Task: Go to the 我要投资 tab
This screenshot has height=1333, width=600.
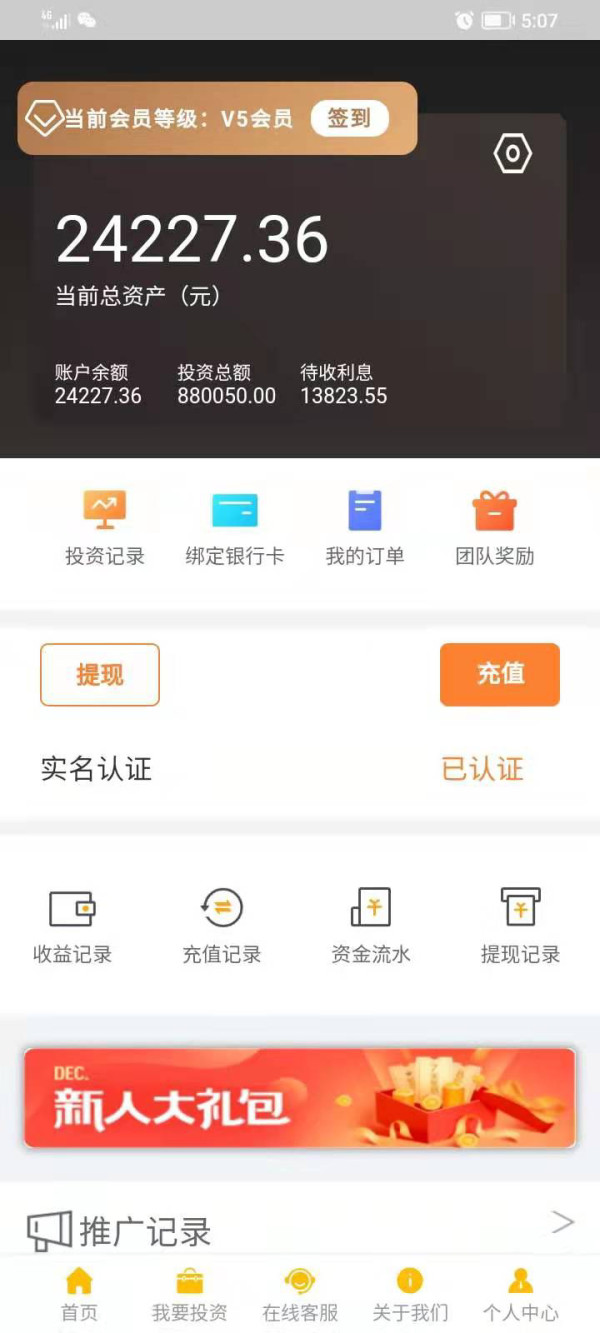Action: click(190, 1295)
